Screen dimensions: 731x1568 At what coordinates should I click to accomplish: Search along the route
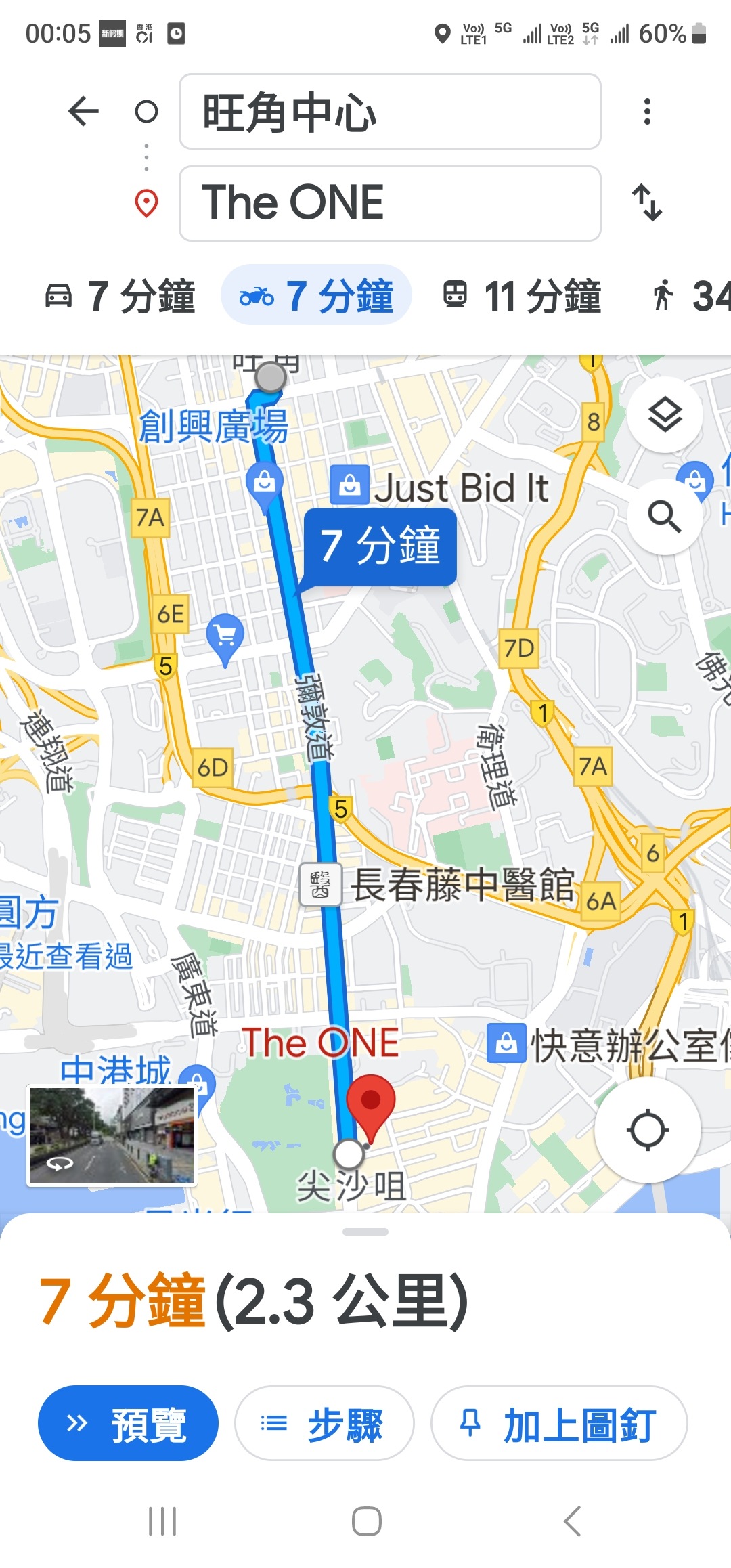click(665, 517)
